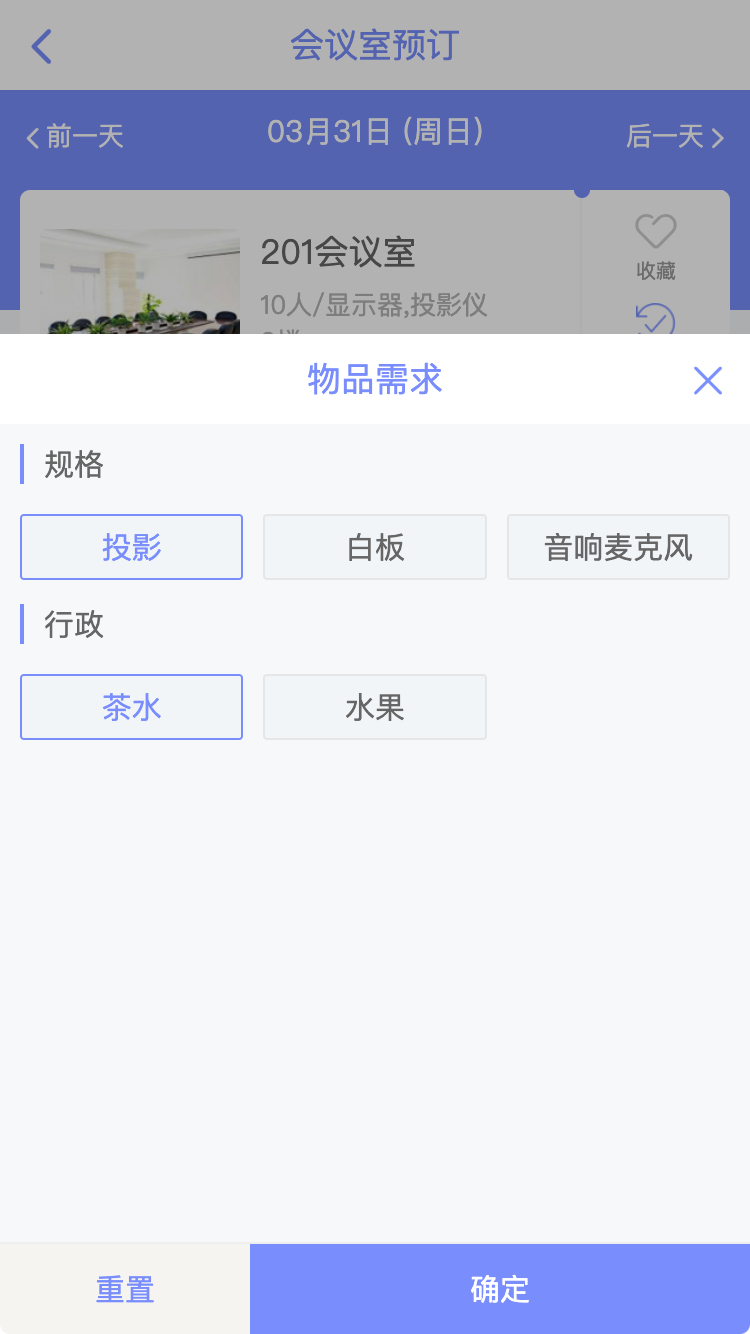The image size is (750, 1334).
Task: Close the 物品需求 panel
Action: coord(707,380)
